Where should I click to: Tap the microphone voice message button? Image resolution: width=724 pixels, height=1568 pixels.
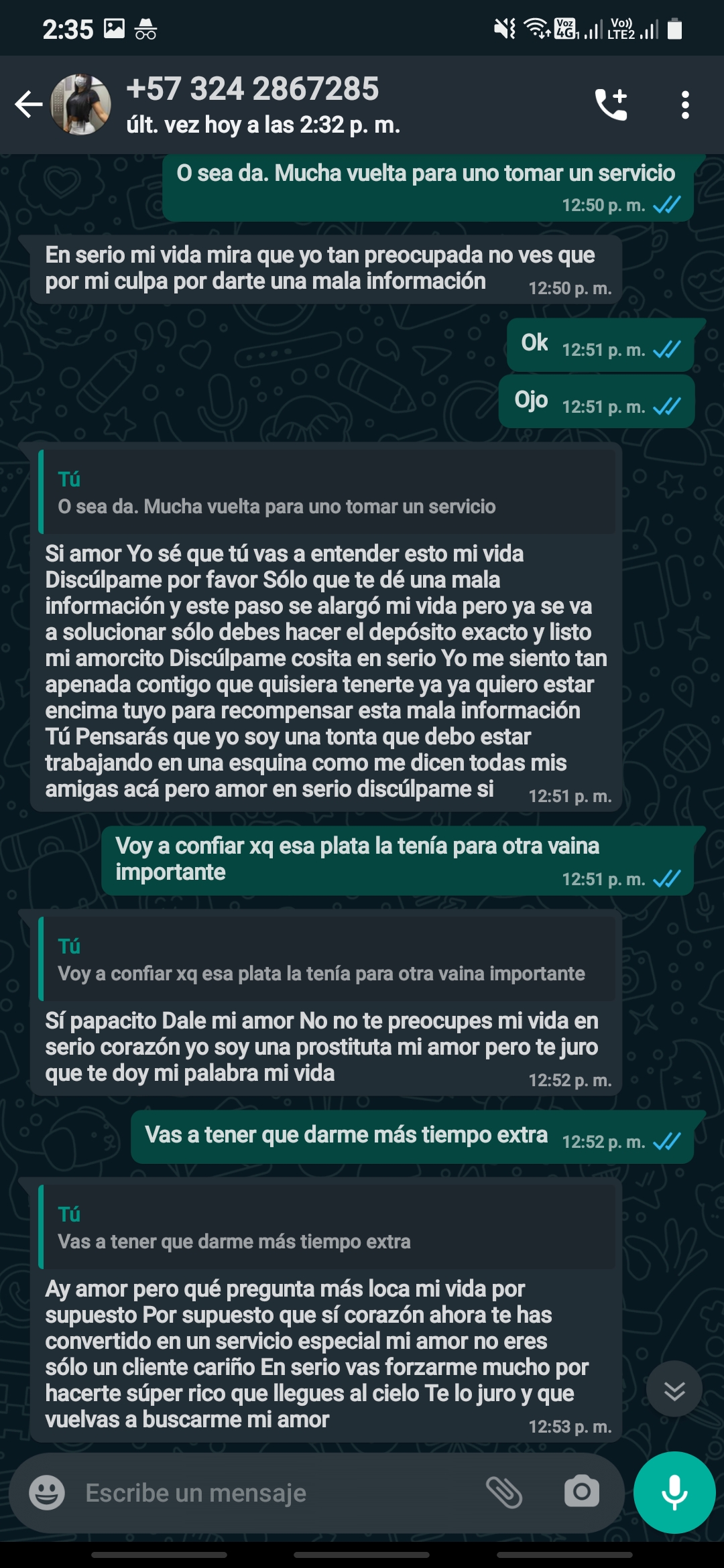point(674,1492)
